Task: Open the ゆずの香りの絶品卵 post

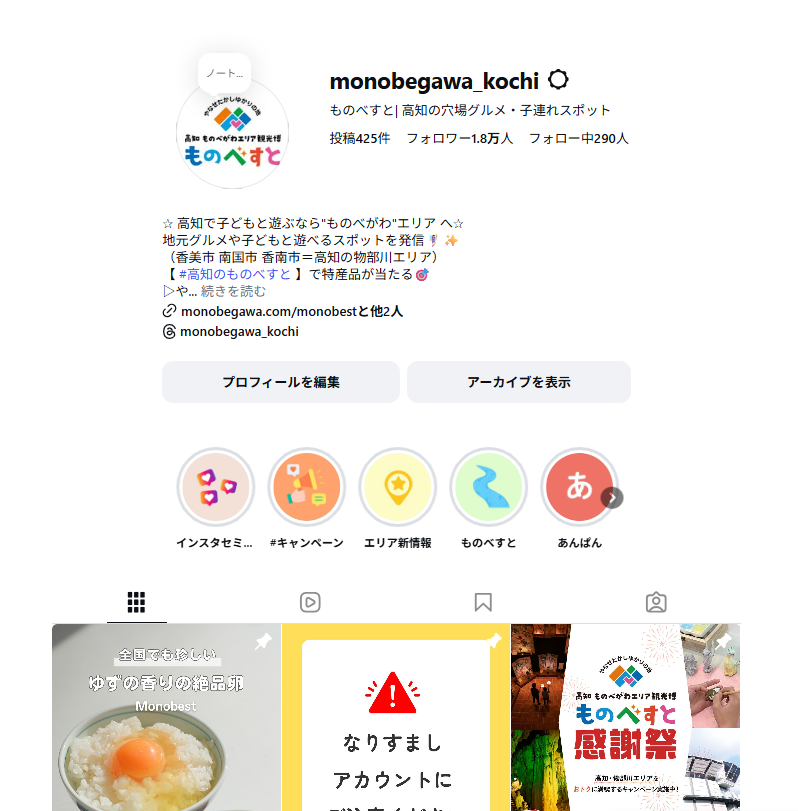Action: click(x=166, y=720)
